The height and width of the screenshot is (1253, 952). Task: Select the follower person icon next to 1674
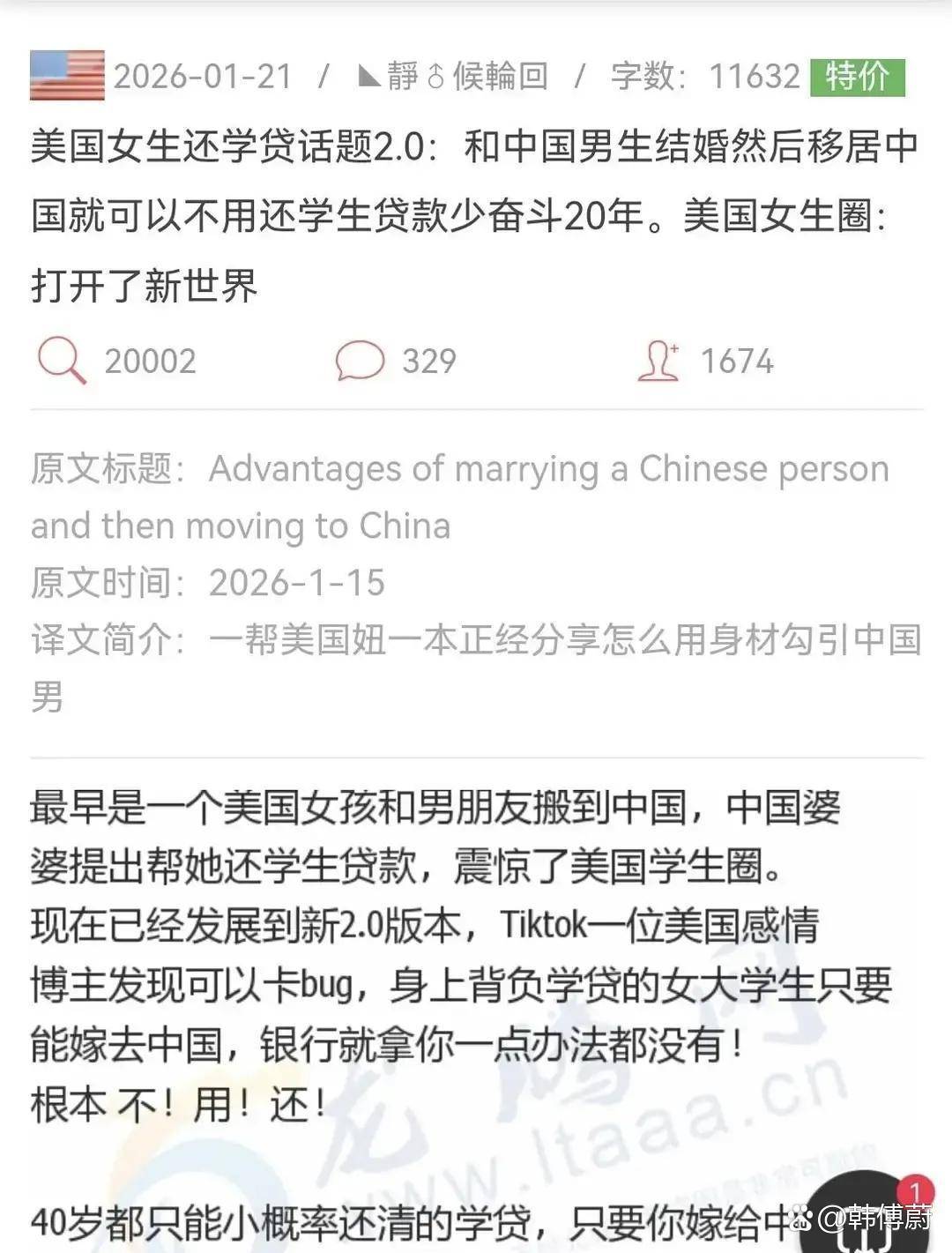pos(659,361)
